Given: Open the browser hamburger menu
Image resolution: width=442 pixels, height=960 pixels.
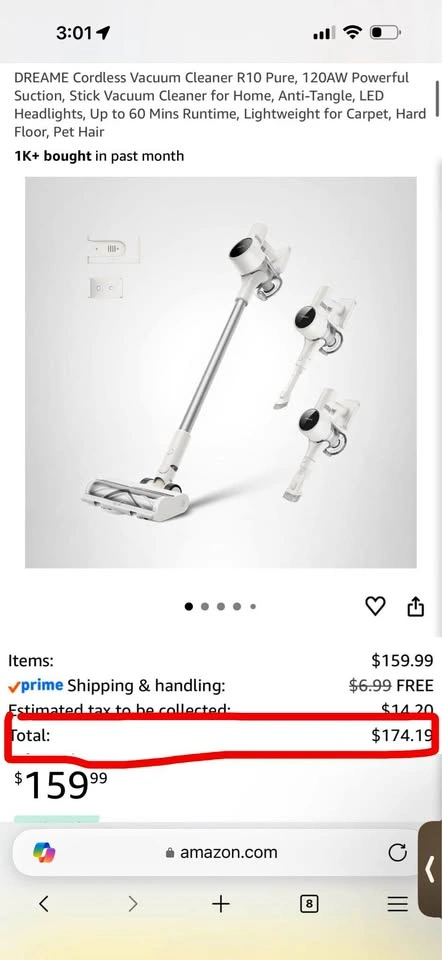Looking at the screenshot, I should click(398, 904).
